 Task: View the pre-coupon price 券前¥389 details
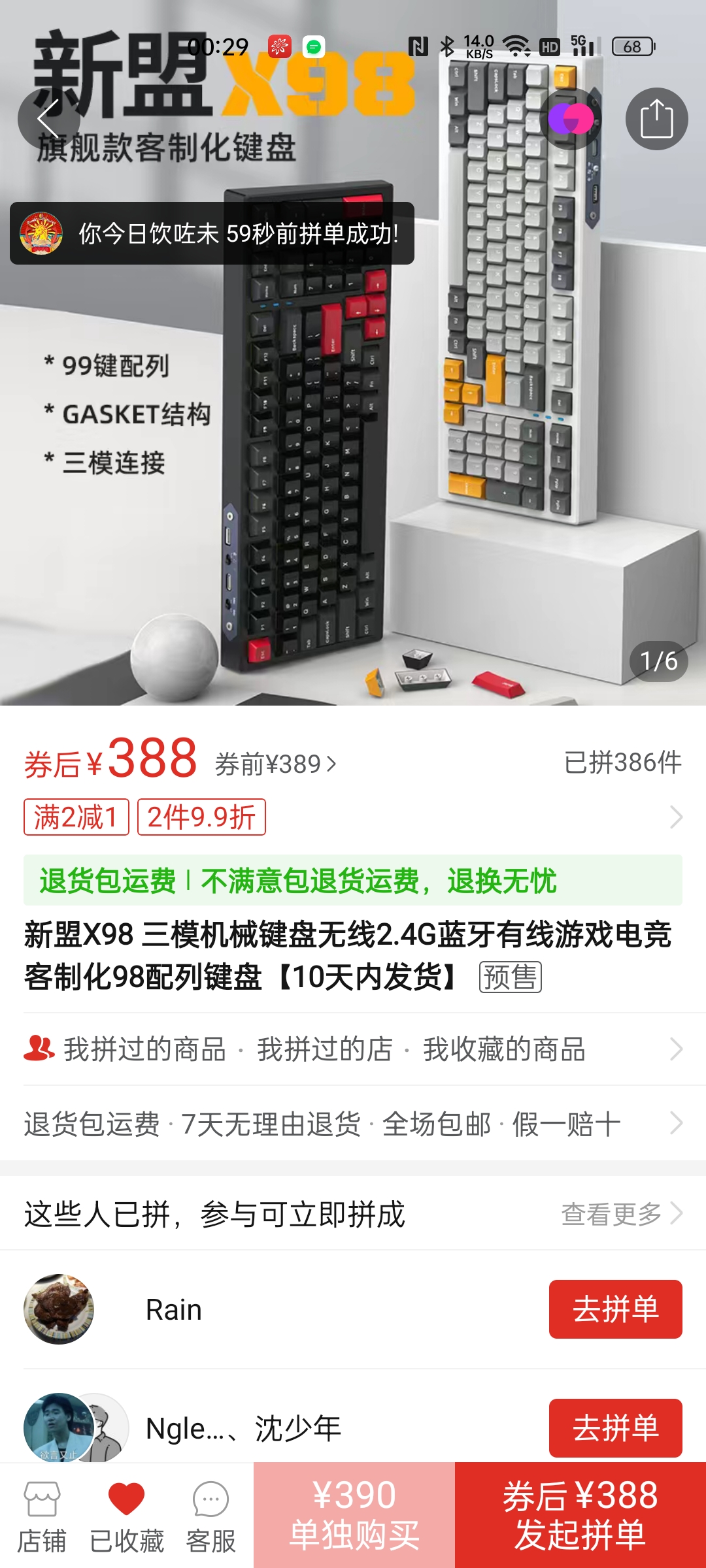pyautogui.click(x=275, y=764)
